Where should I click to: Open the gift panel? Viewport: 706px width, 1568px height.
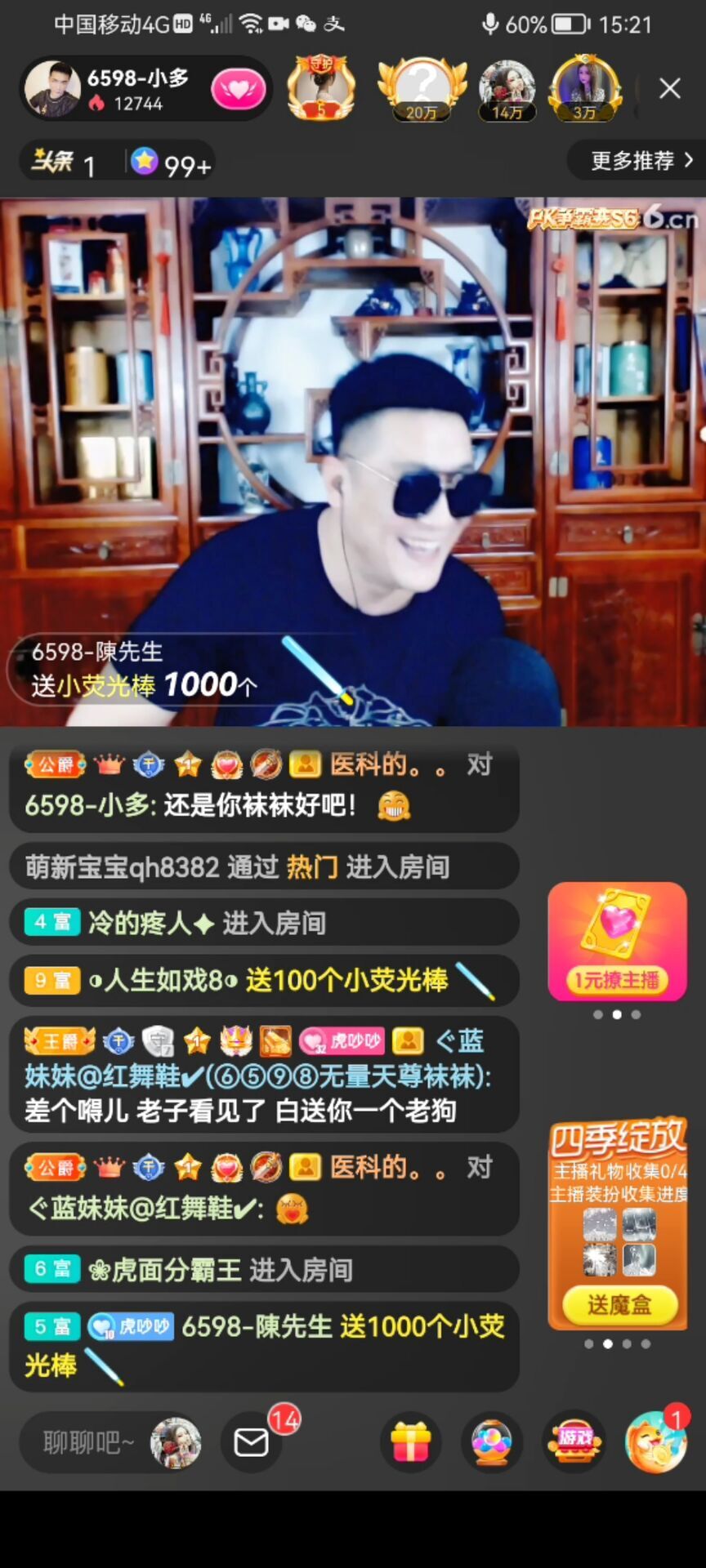point(410,1442)
